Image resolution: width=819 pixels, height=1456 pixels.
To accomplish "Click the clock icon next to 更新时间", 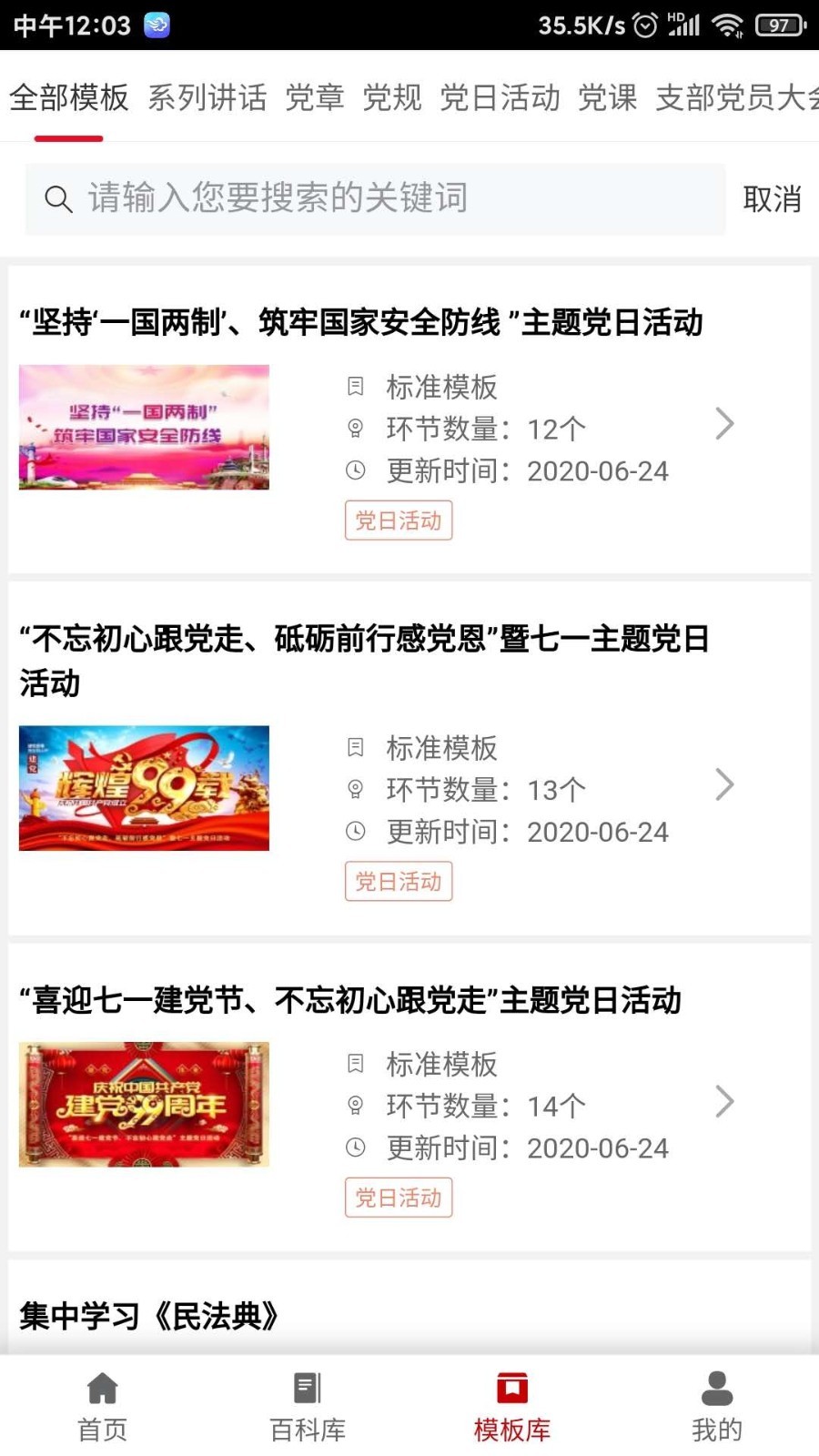I will 355,470.
